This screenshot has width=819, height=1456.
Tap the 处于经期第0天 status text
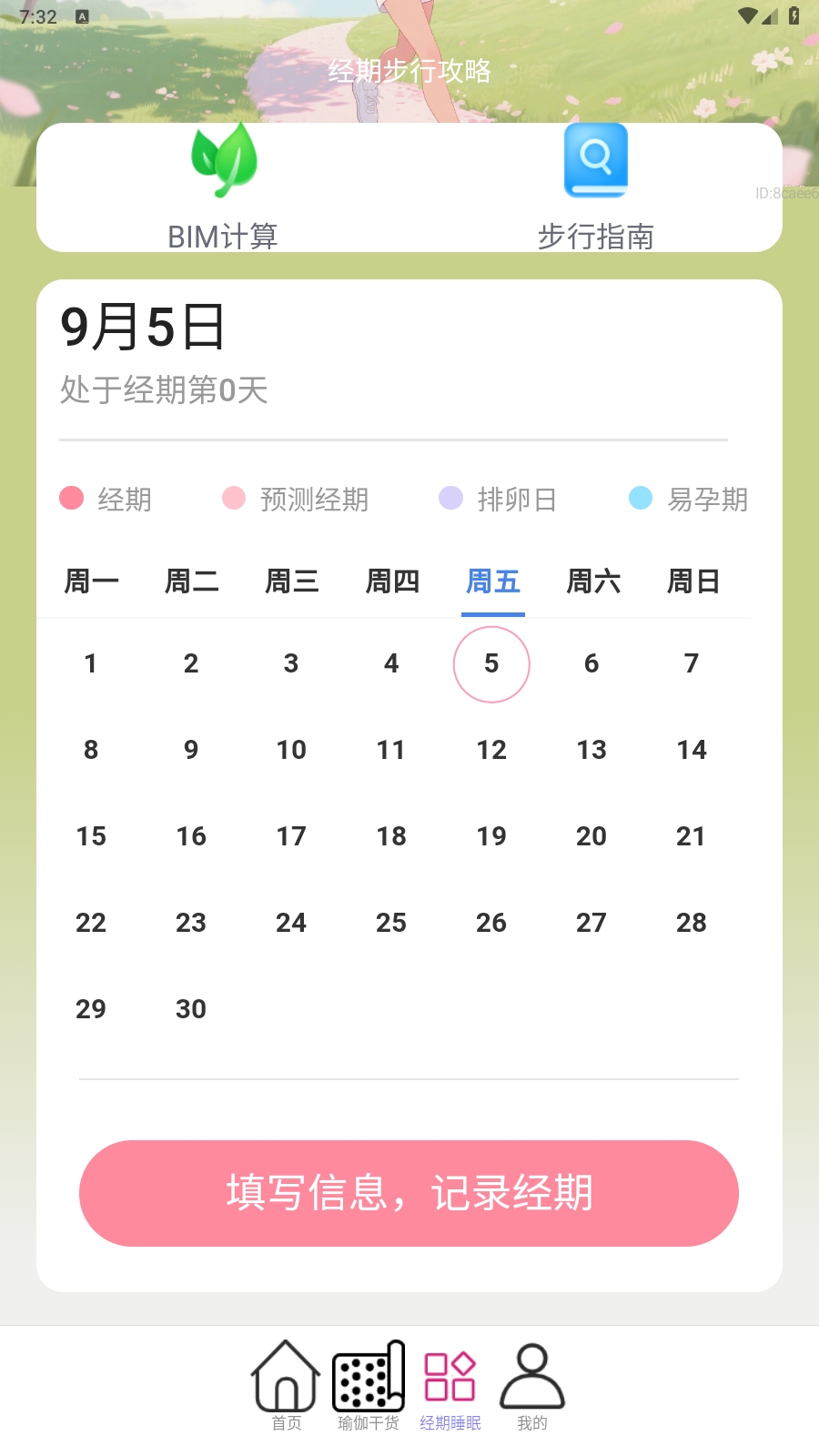pos(164,389)
